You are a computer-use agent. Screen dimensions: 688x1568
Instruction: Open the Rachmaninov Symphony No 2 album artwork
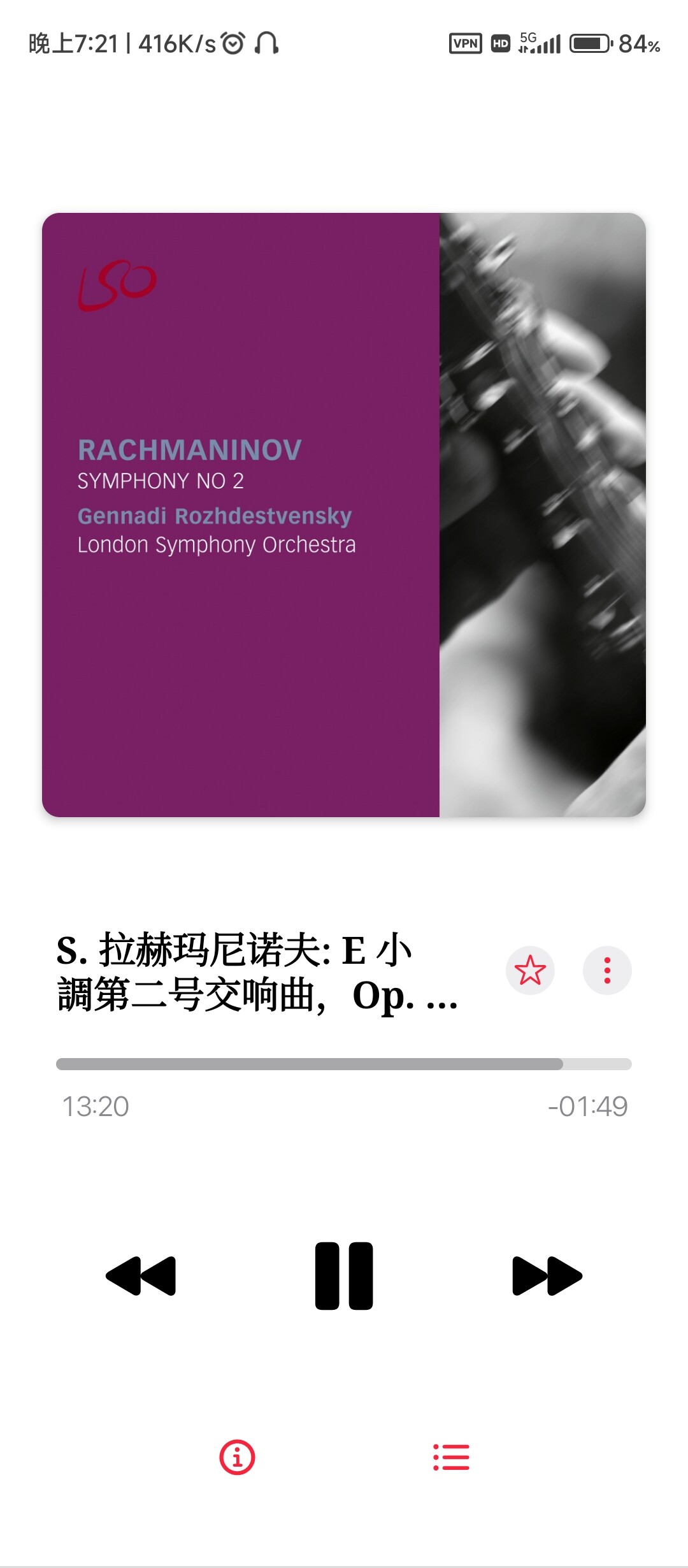click(344, 515)
